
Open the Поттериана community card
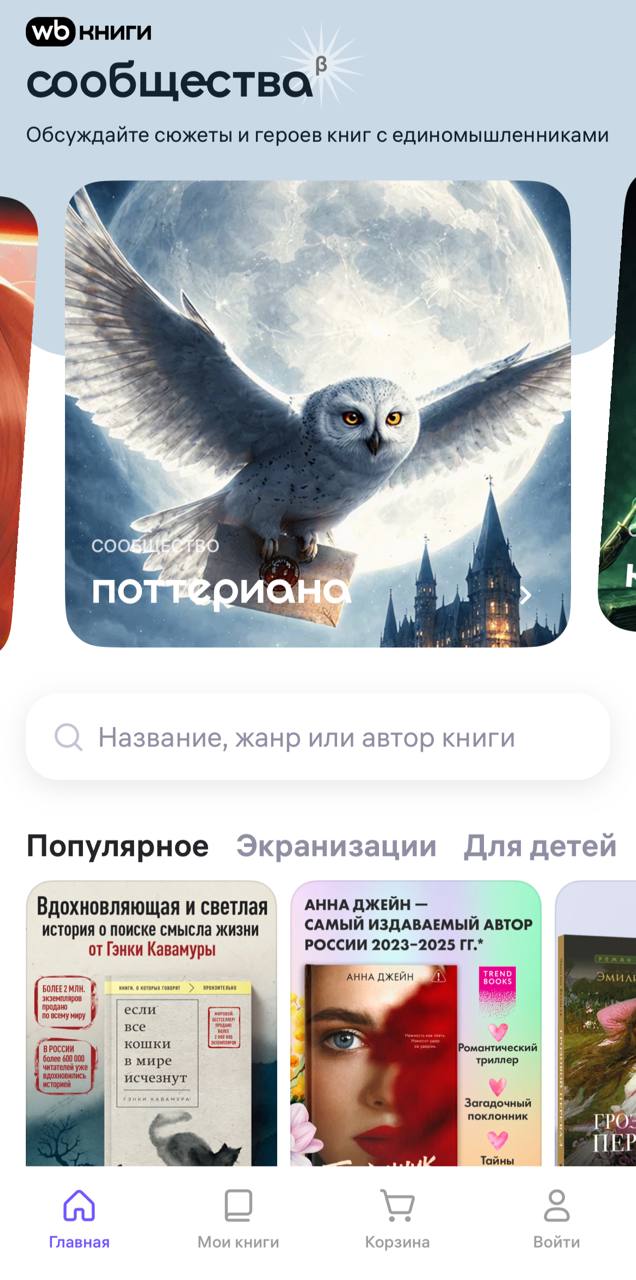coord(318,413)
